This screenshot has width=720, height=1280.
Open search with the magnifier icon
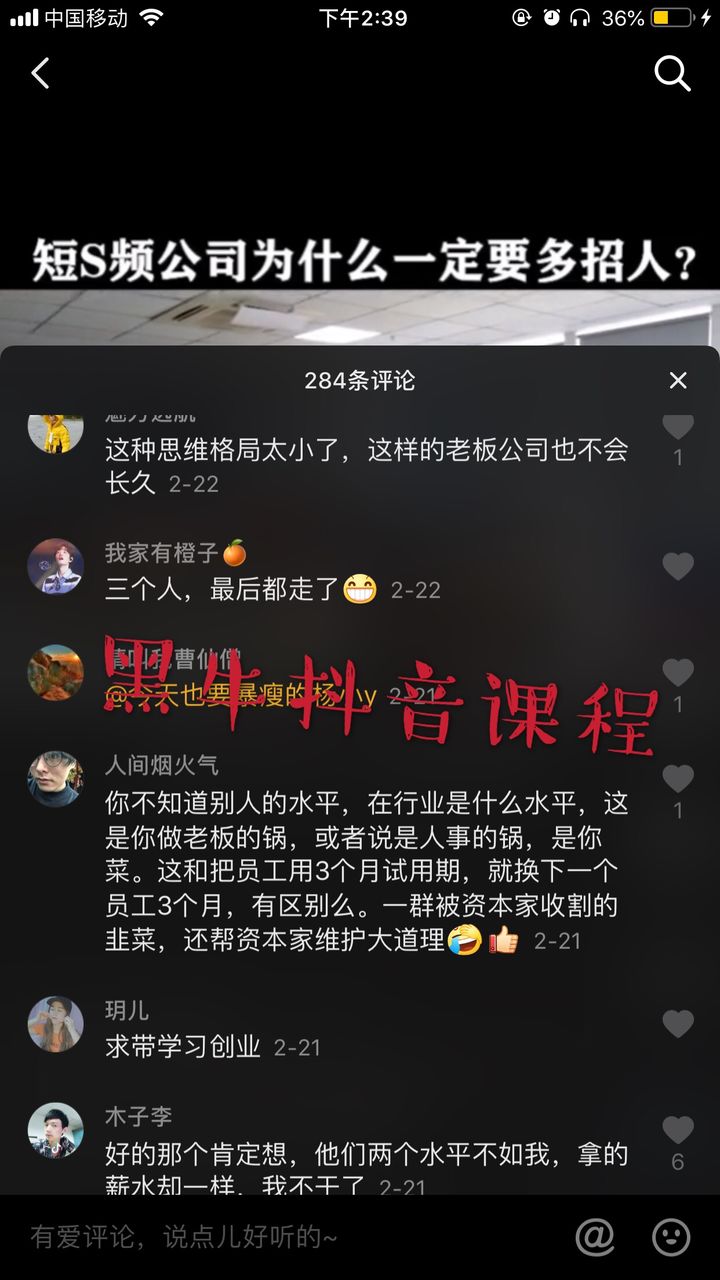(x=672, y=73)
